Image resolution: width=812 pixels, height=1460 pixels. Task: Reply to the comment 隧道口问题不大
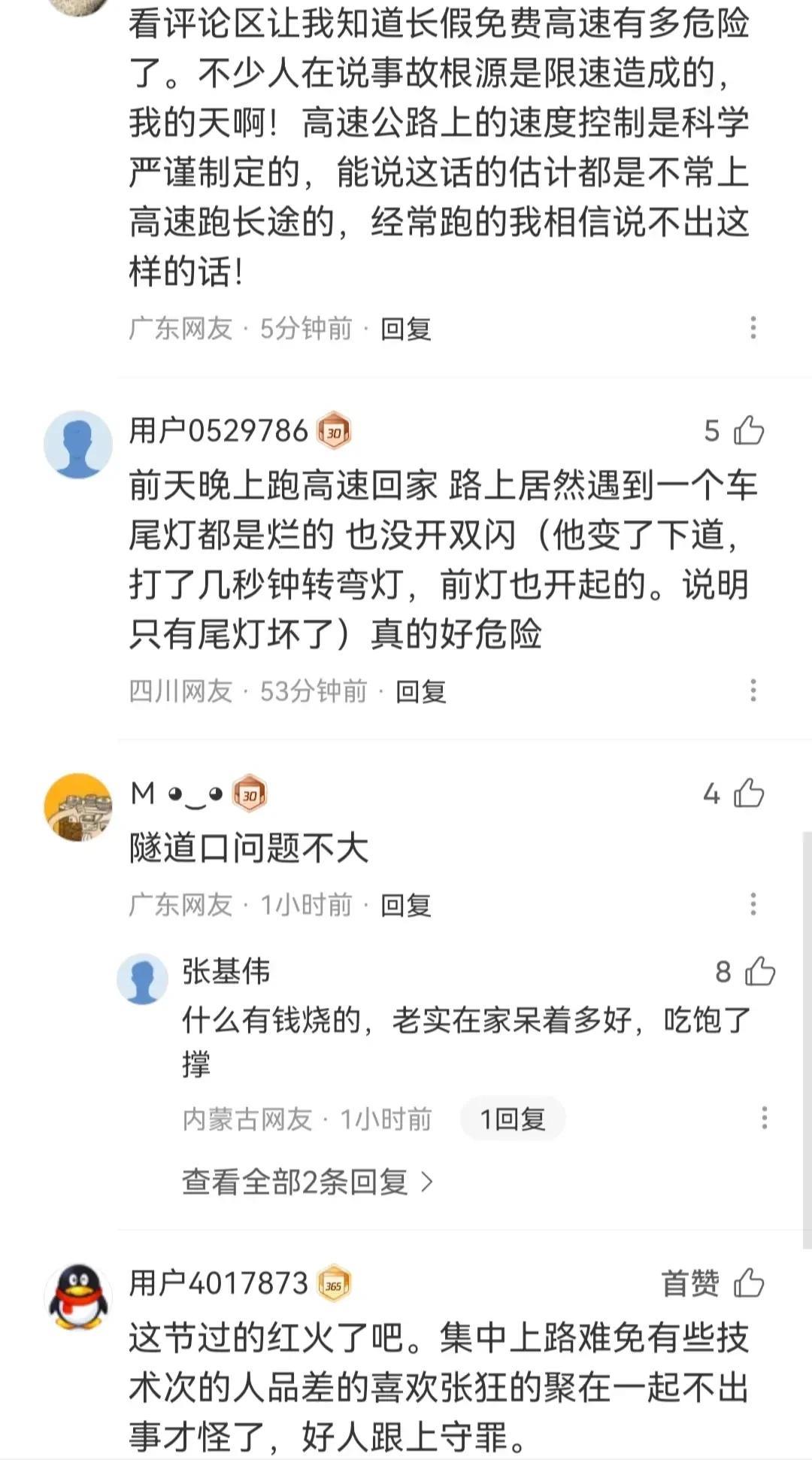(405, 905)
